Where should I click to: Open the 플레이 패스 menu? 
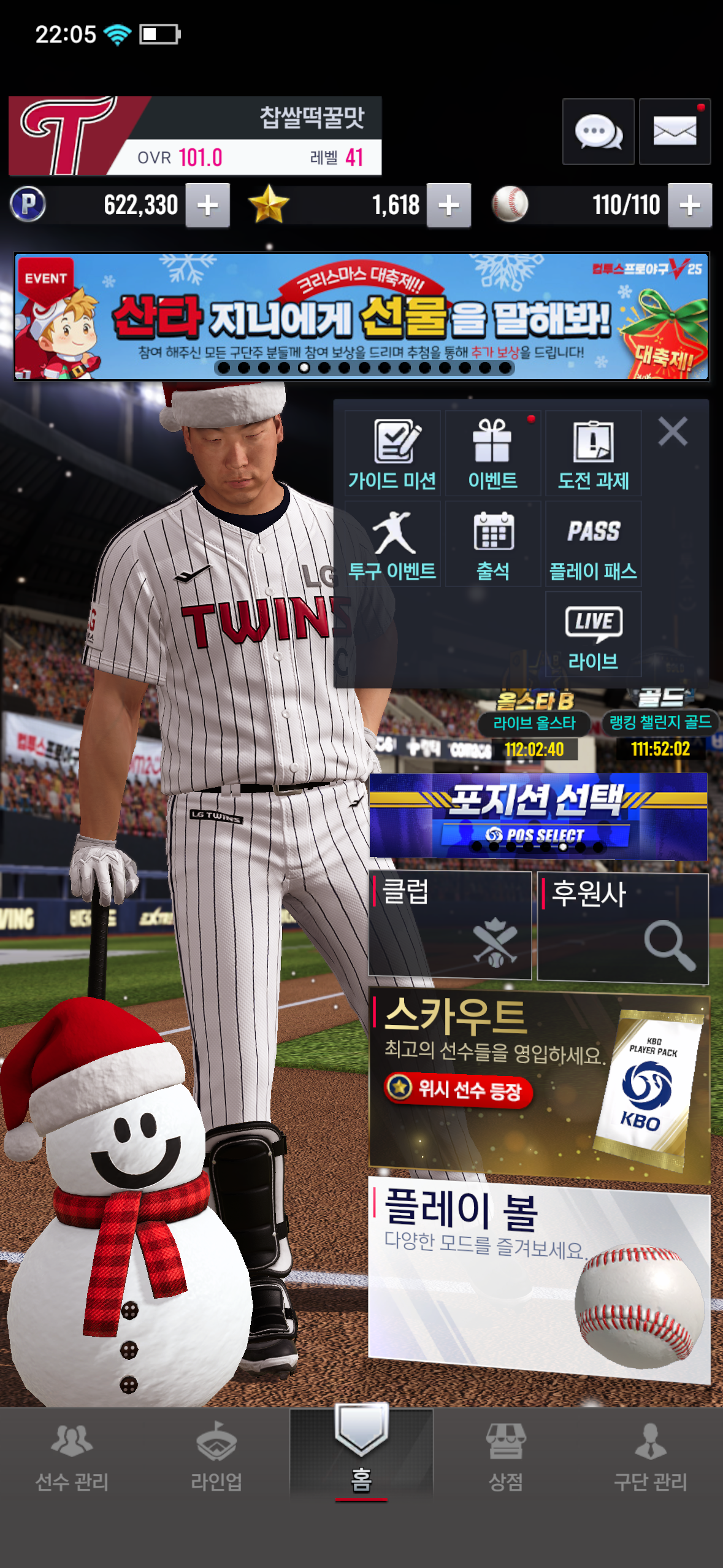pos(593,544)
